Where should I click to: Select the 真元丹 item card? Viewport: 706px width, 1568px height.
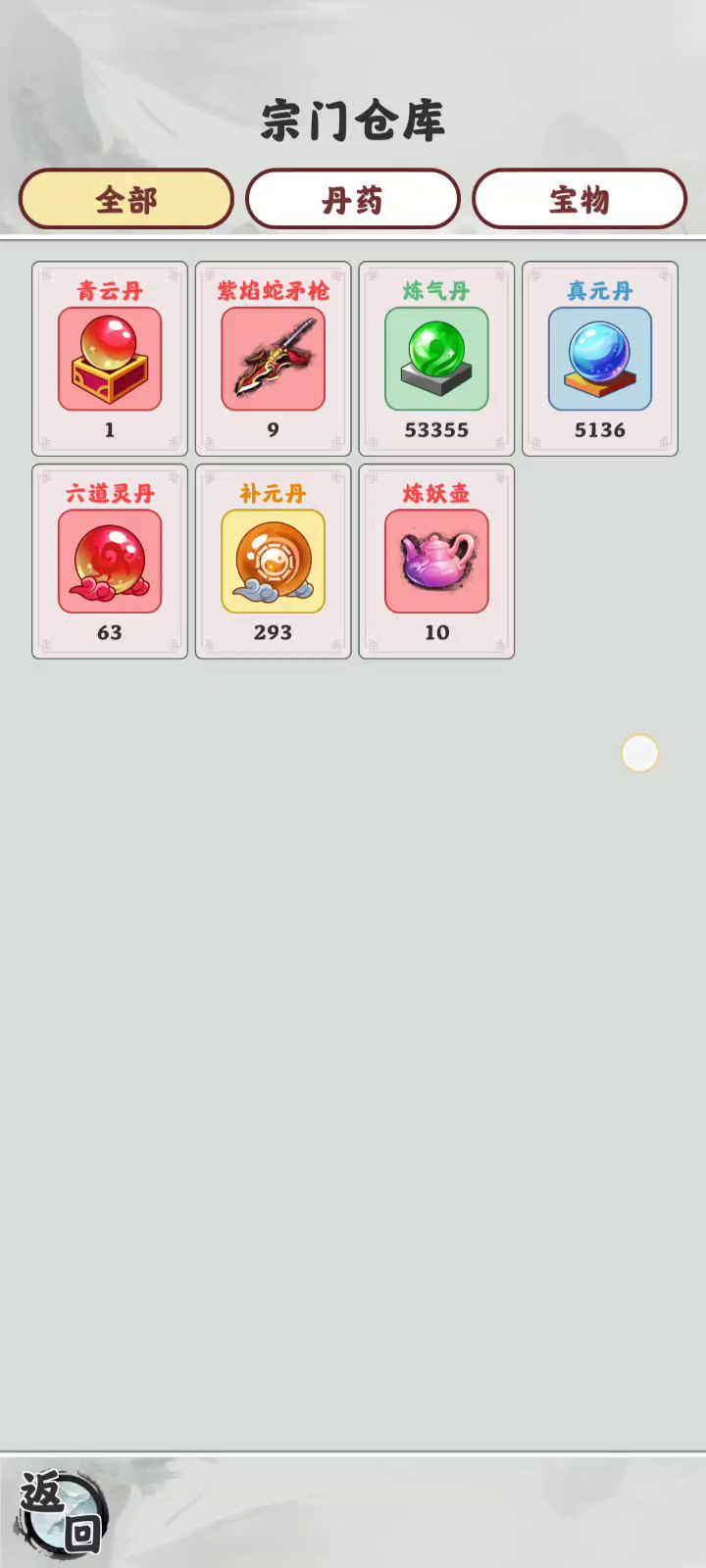point(599,359)
